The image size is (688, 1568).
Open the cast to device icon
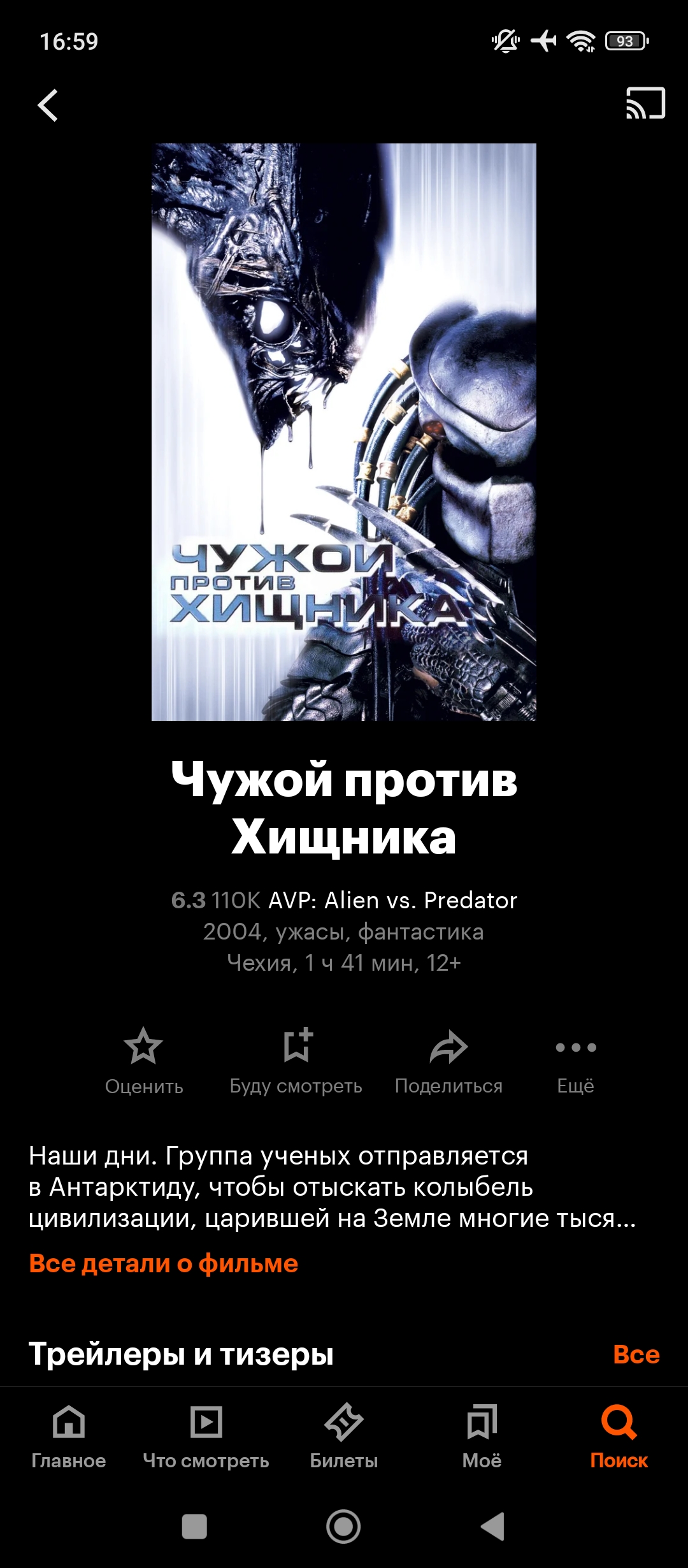(x=645, y=103)
